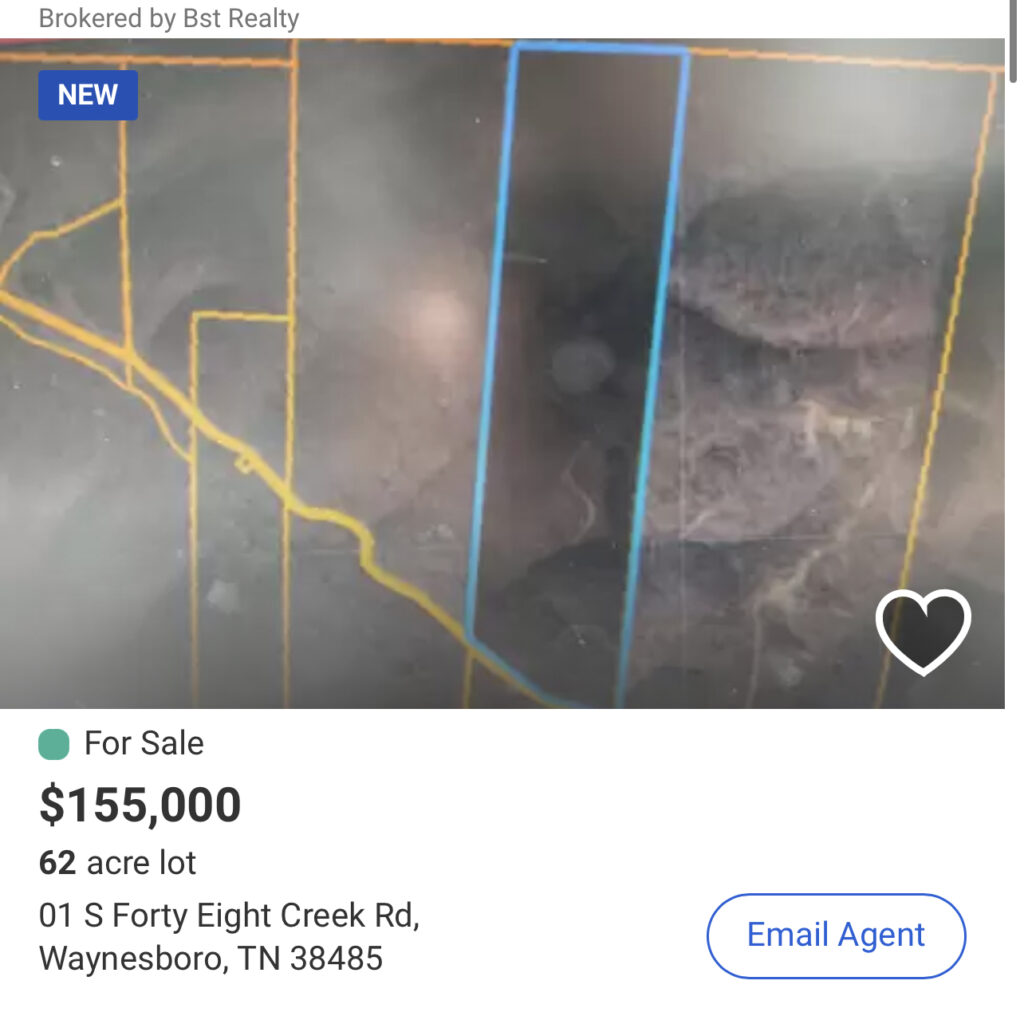Open the 62 acre lot listing photo
The image size is (1024, 1016).
click(500, 375)
